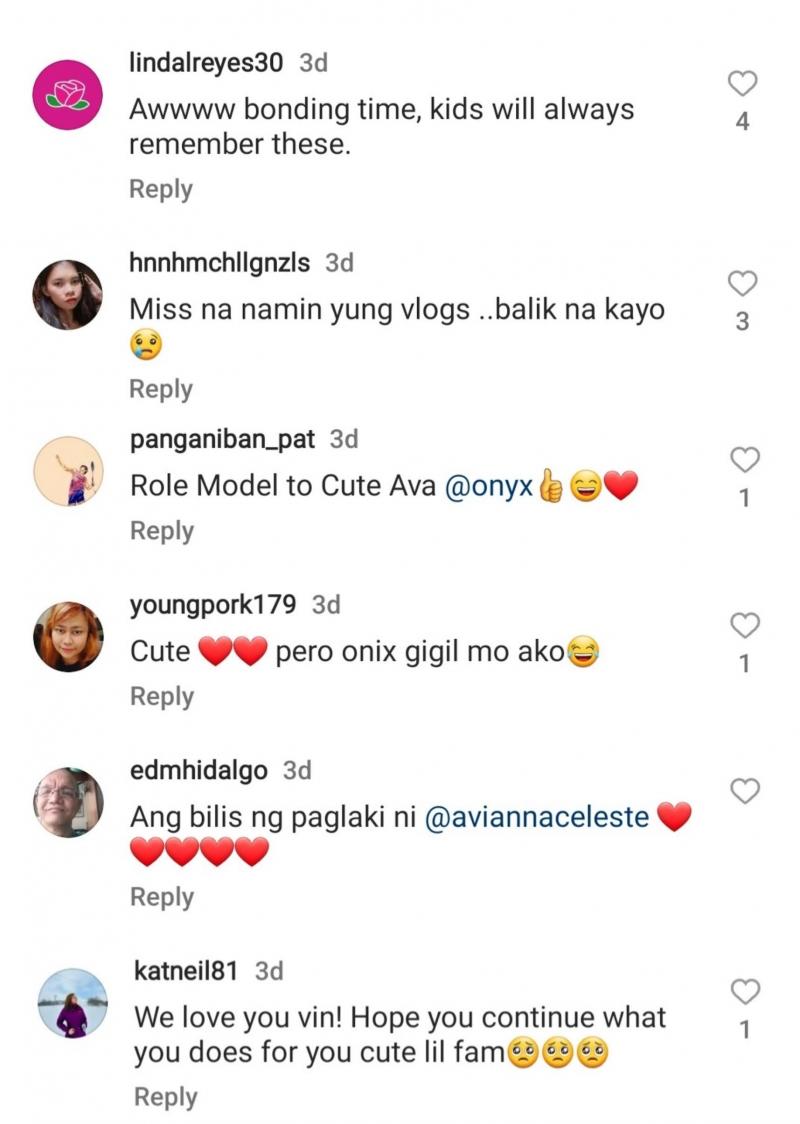Screen dimensions: 800x1124
Task: Like youngpork179's comment
Action: pos(744,626)
